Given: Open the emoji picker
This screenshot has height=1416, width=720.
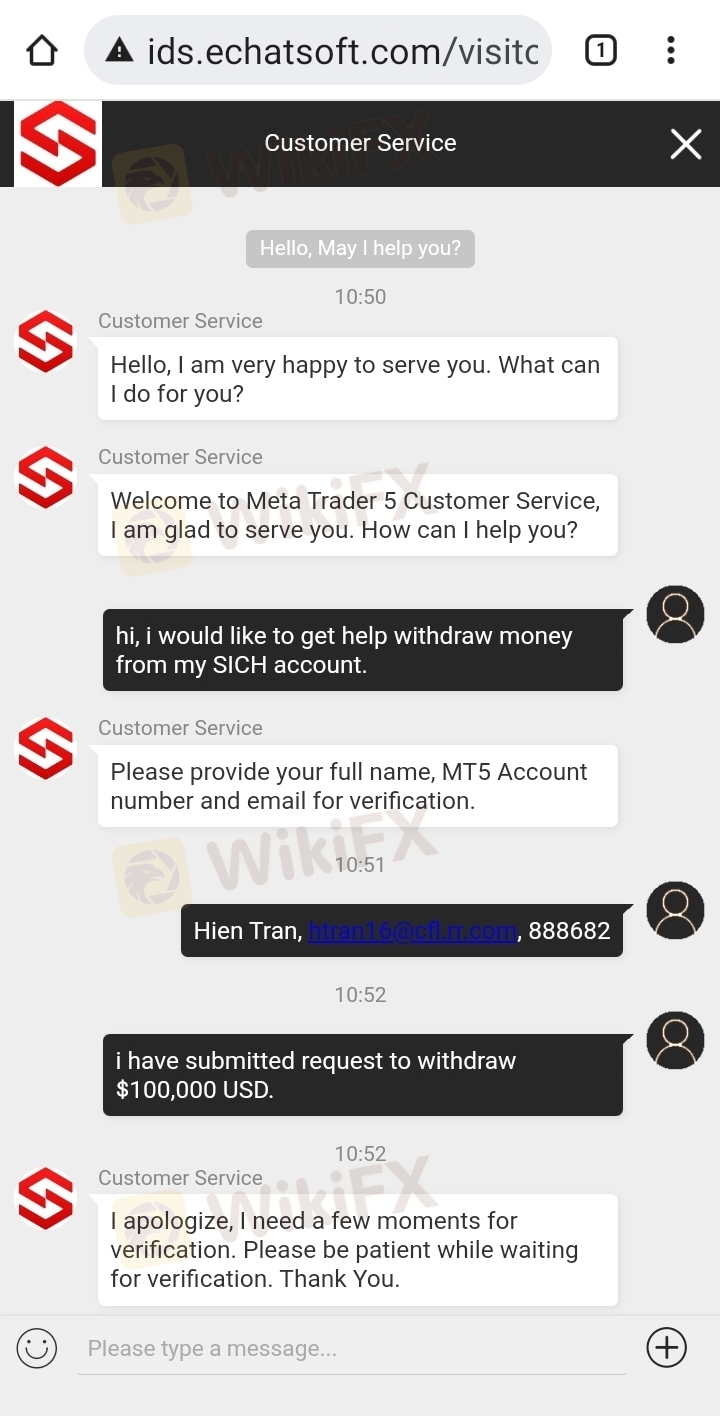Looking at the screenshot, I should click(37, 1348).
